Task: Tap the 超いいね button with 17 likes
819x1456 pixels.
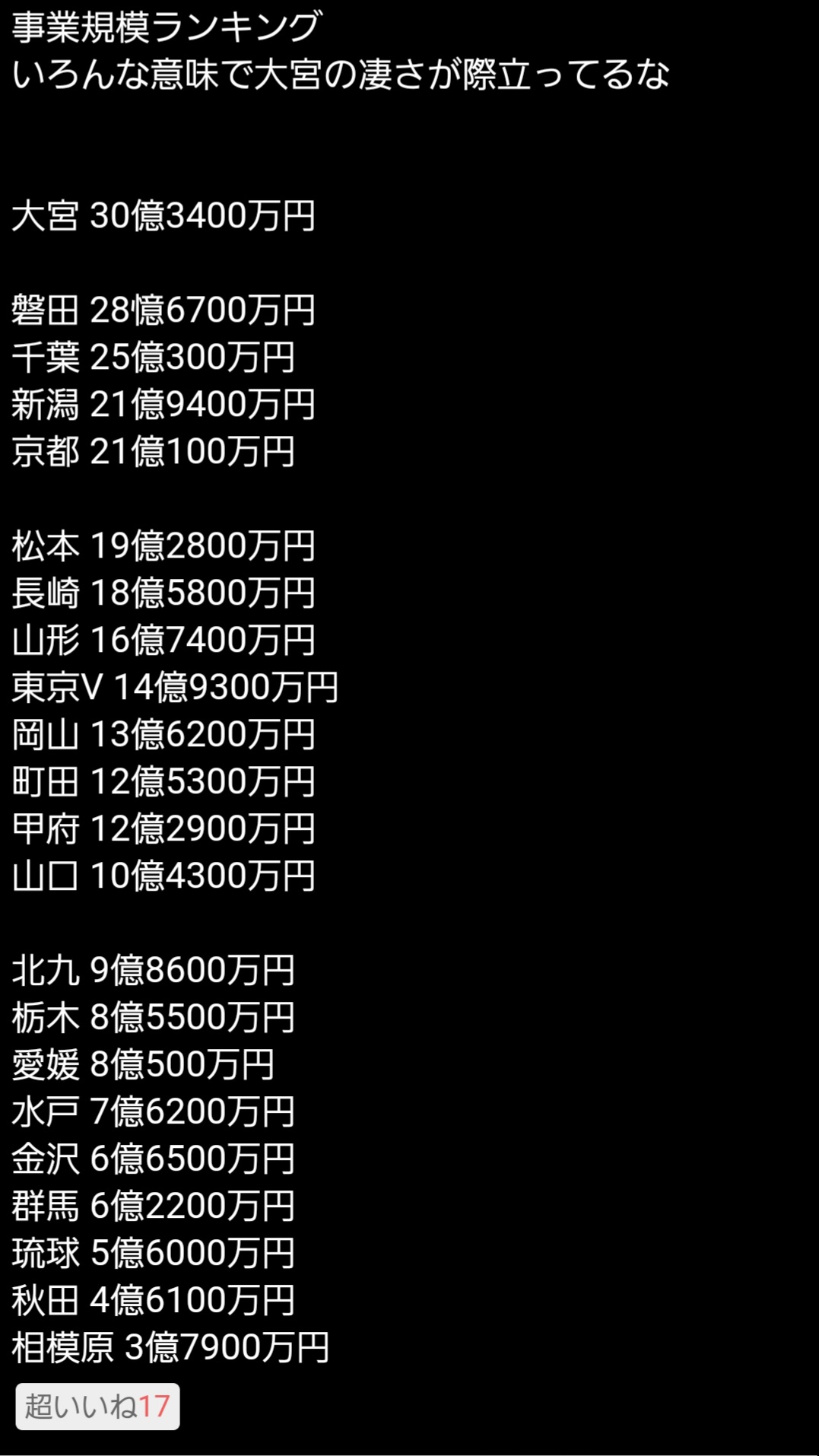Action: click(97, 1407)
